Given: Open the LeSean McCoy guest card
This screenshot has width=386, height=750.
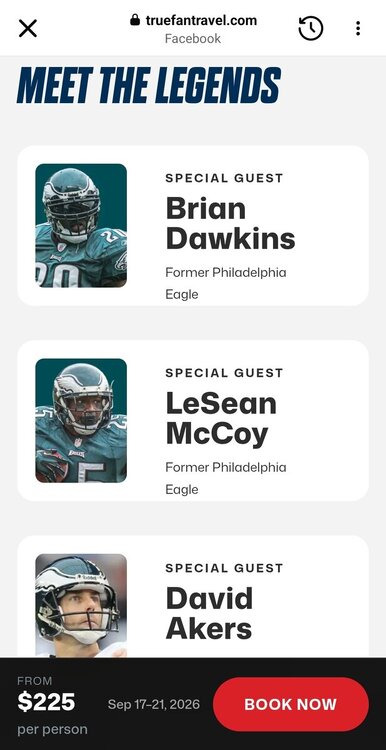Looking at the screenshot, I should click(x=193, y=420).
